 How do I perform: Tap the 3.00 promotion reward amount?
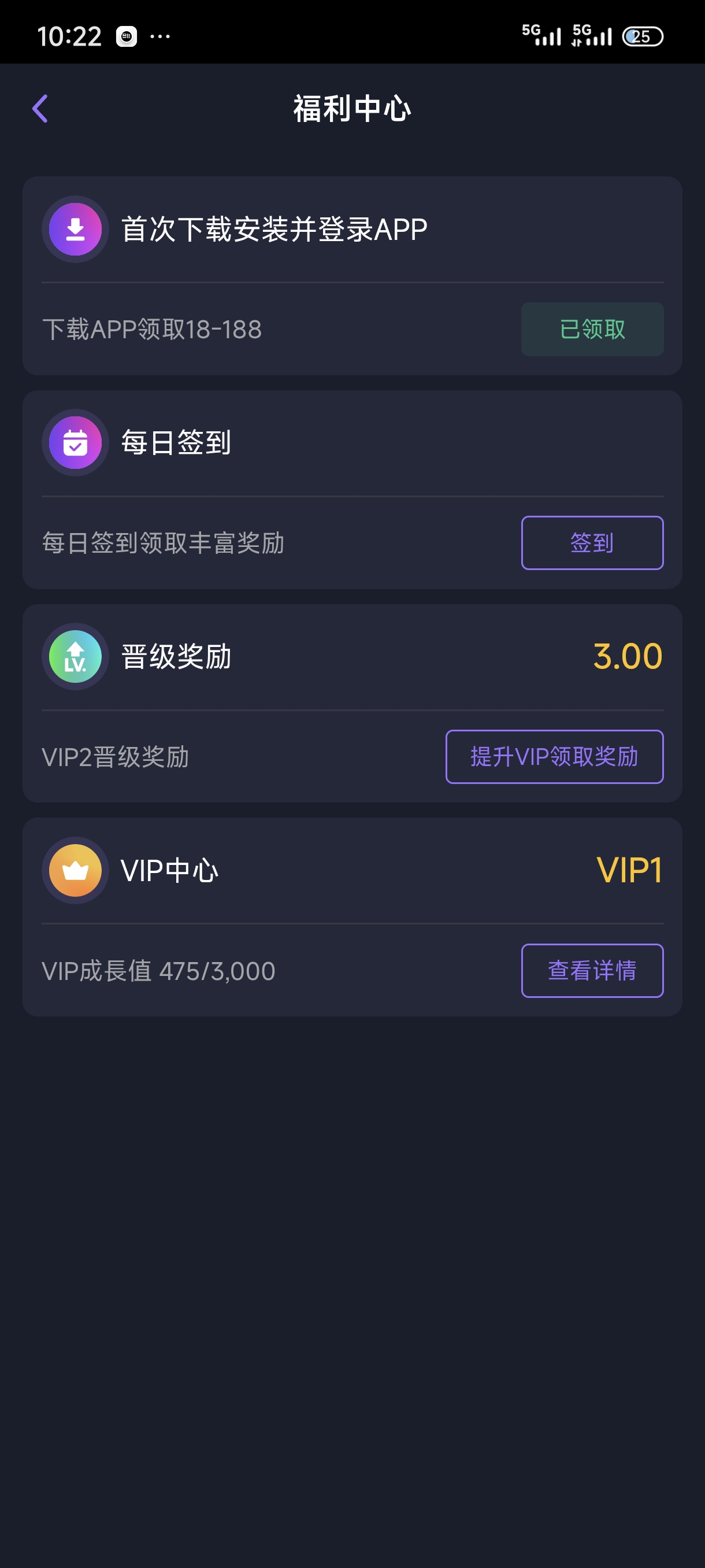(626, 657)
